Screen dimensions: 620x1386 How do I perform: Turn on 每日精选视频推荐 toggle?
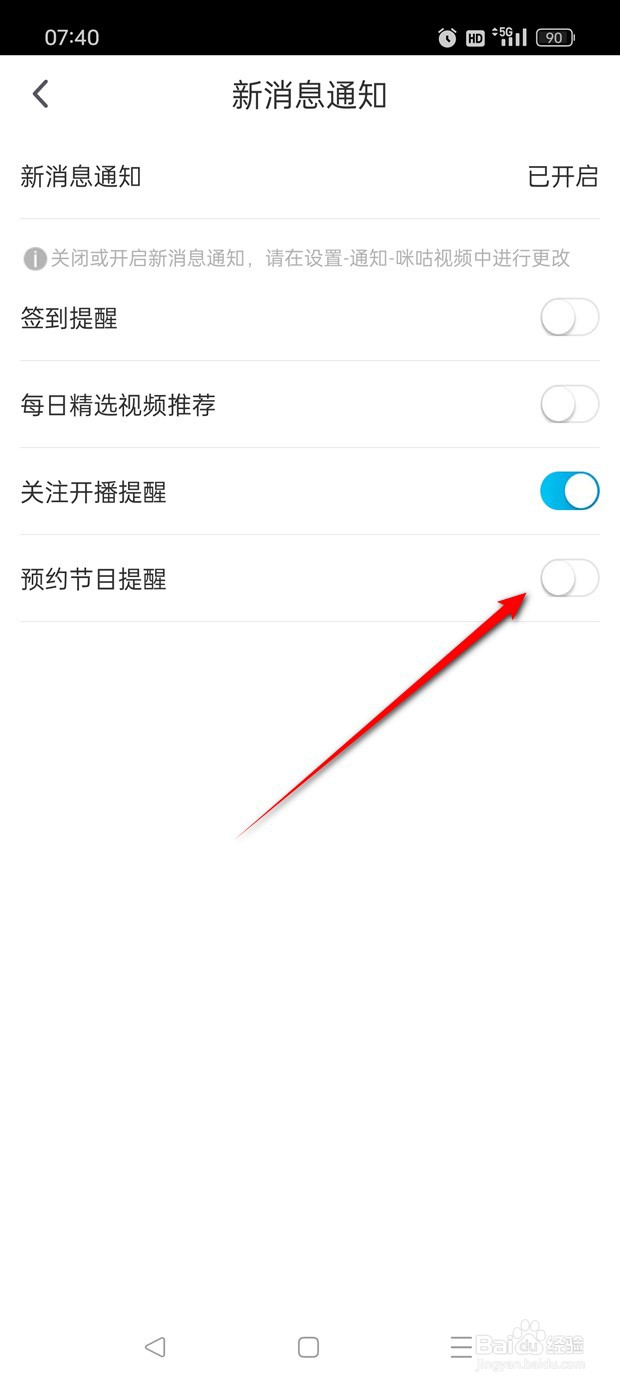[x=569, y=405]
